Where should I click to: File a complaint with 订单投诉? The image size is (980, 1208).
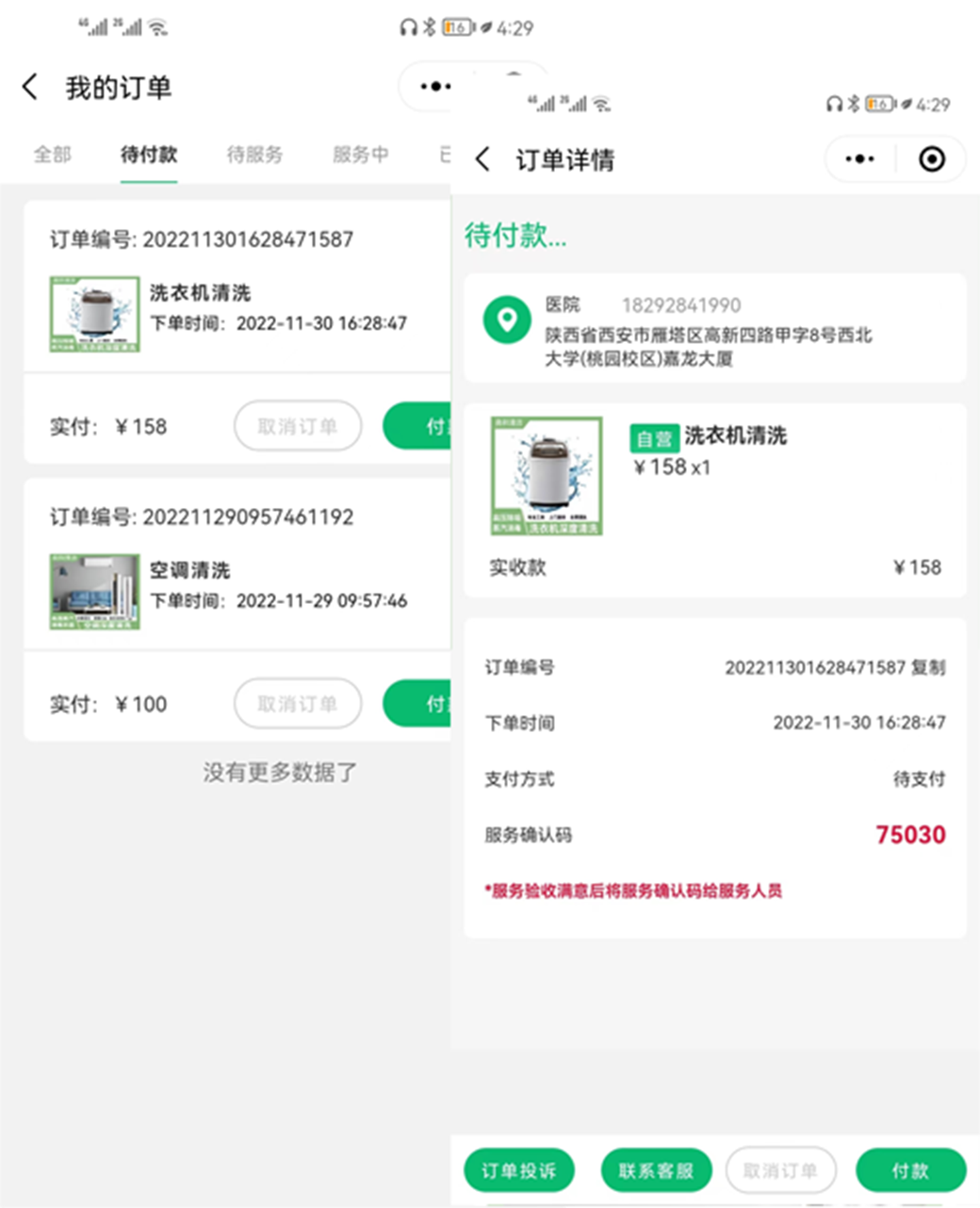pos(519,1170)
